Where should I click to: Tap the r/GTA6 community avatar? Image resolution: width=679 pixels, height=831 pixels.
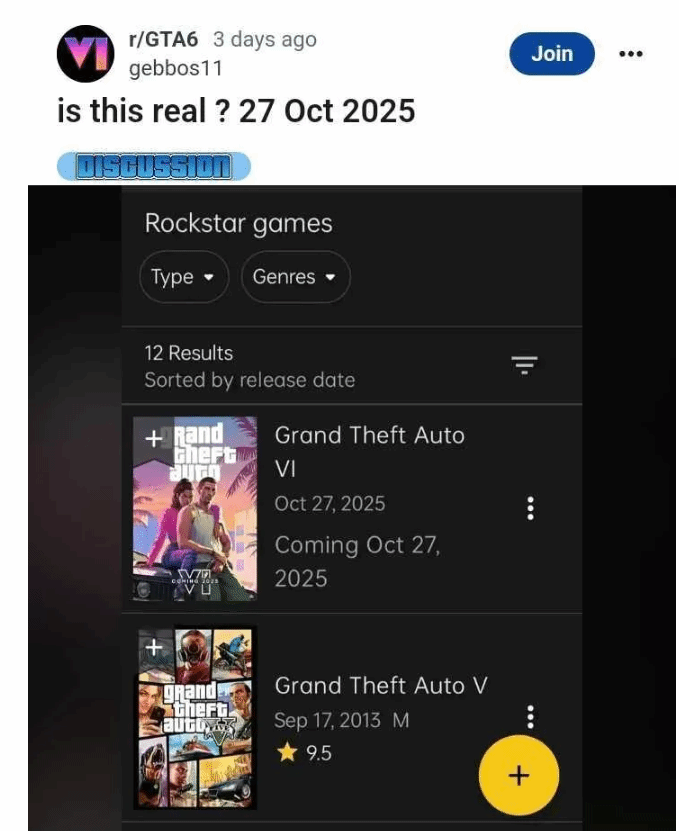coord(86,54)
